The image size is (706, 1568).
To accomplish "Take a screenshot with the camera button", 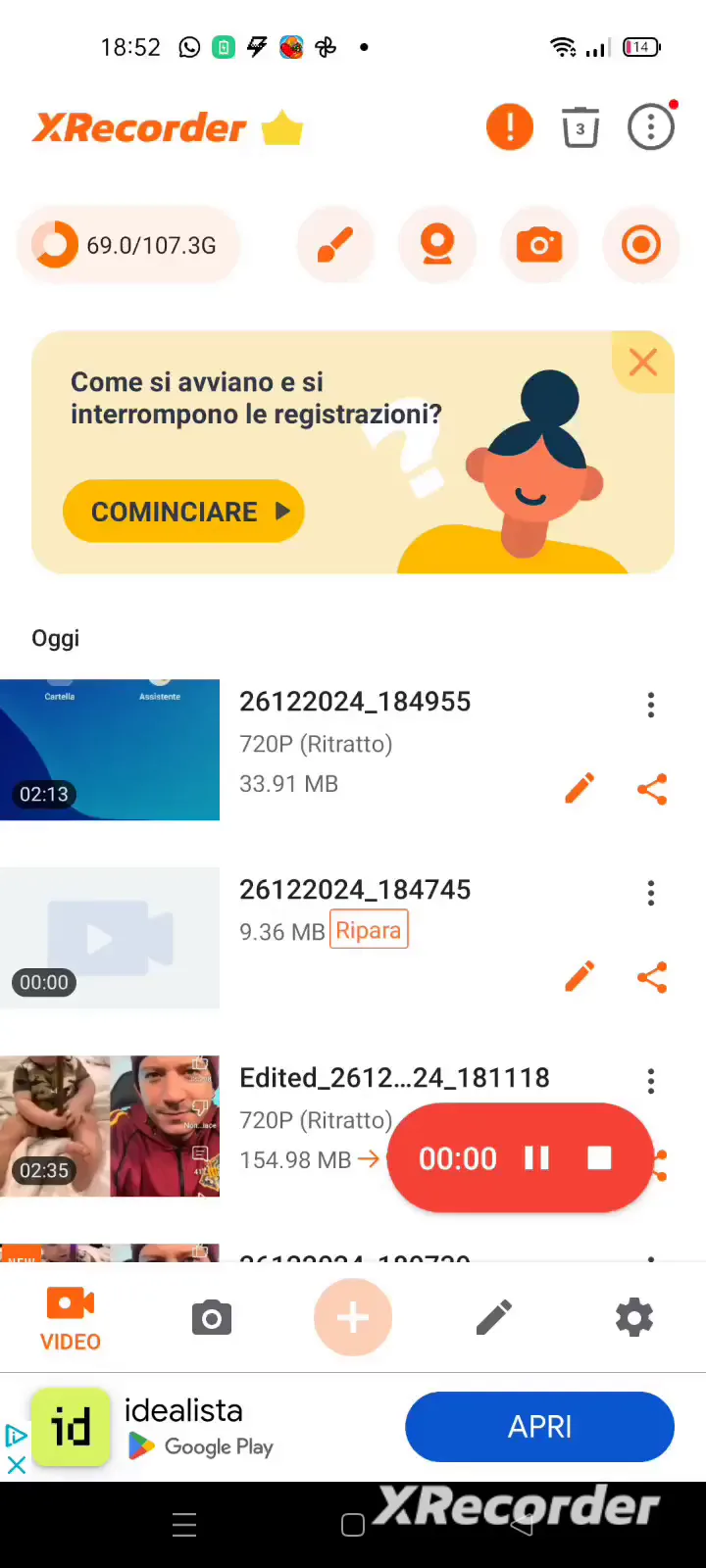I will (539, 245).
